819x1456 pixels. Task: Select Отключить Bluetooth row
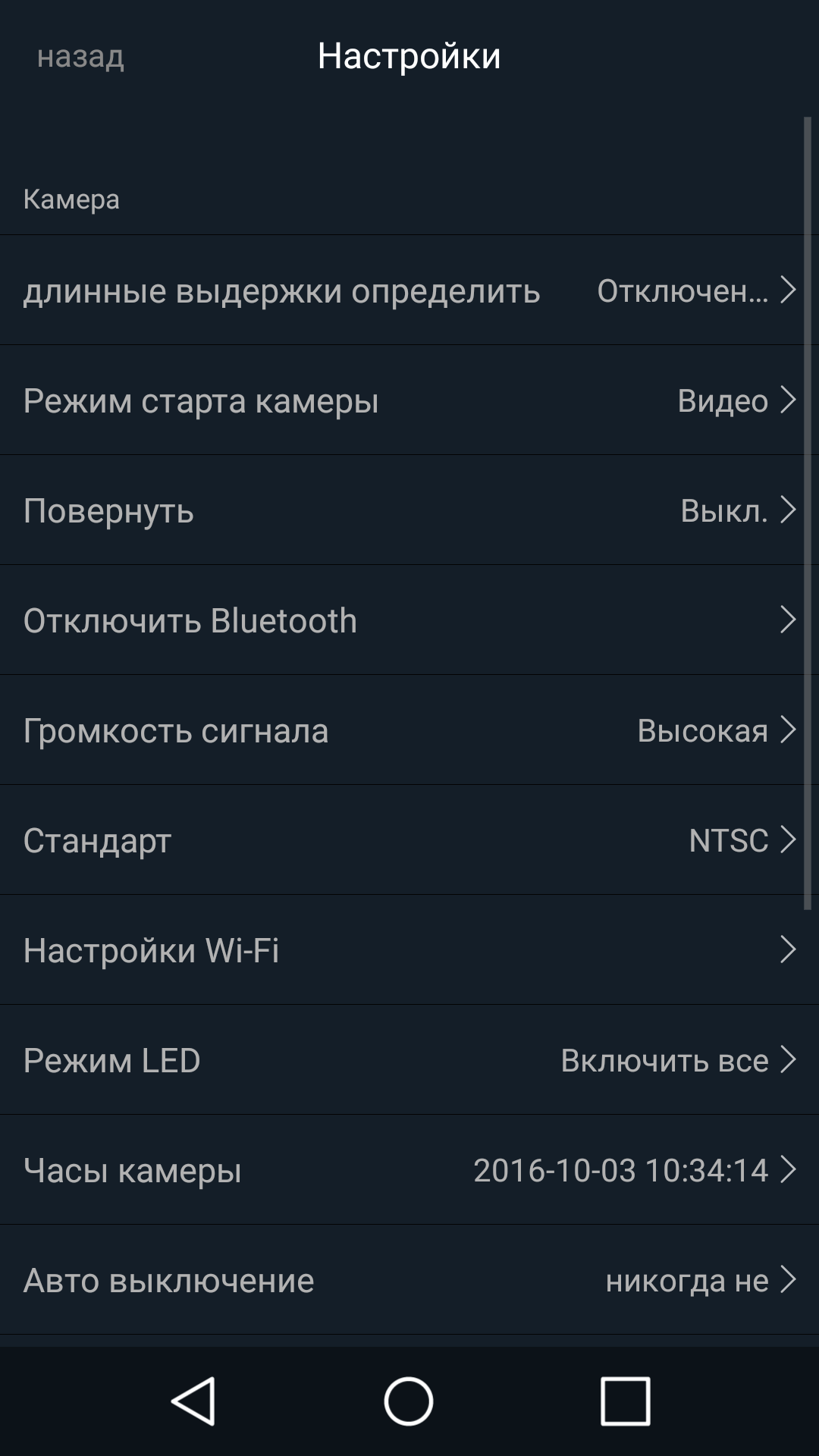[x=409, y=620]
